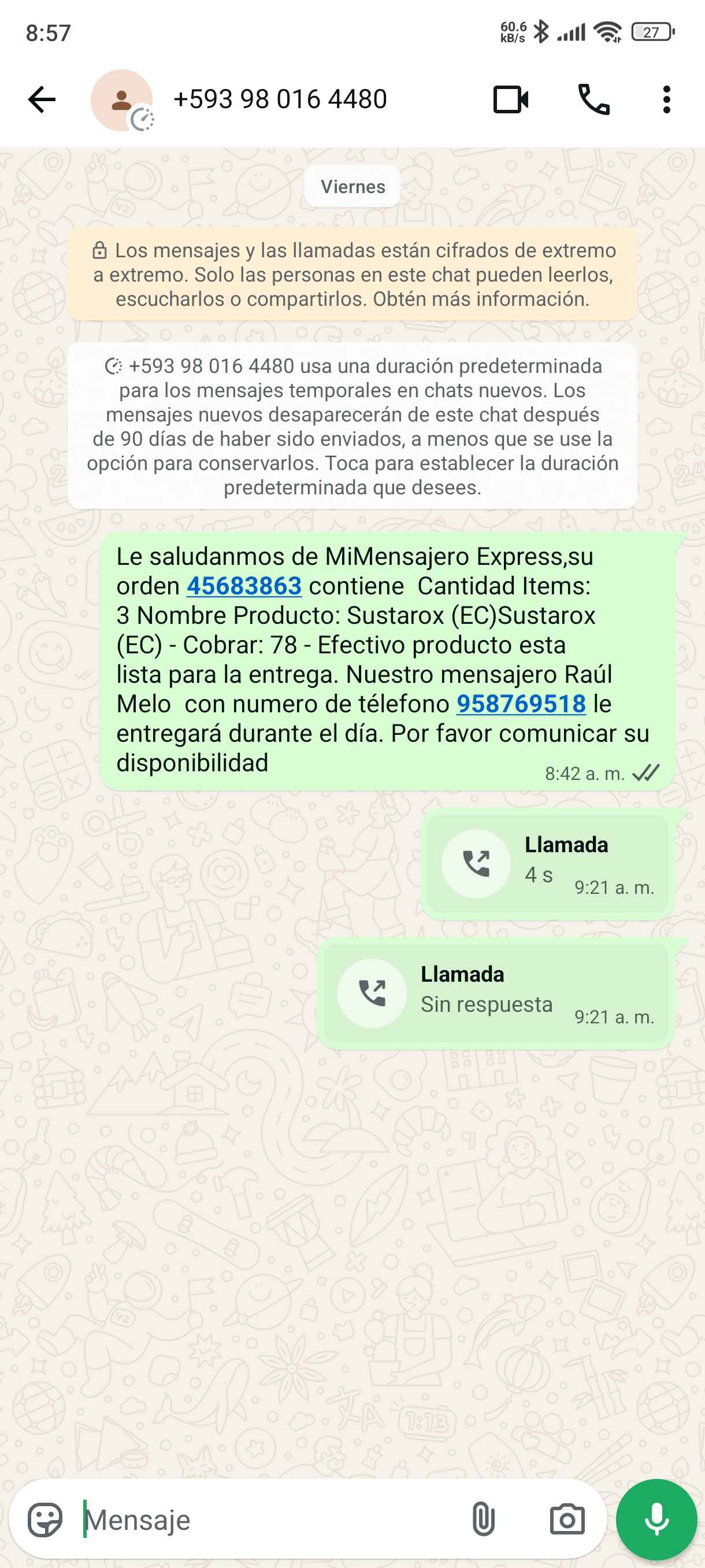Open the end-to-end encryption notice

[352, 275]
